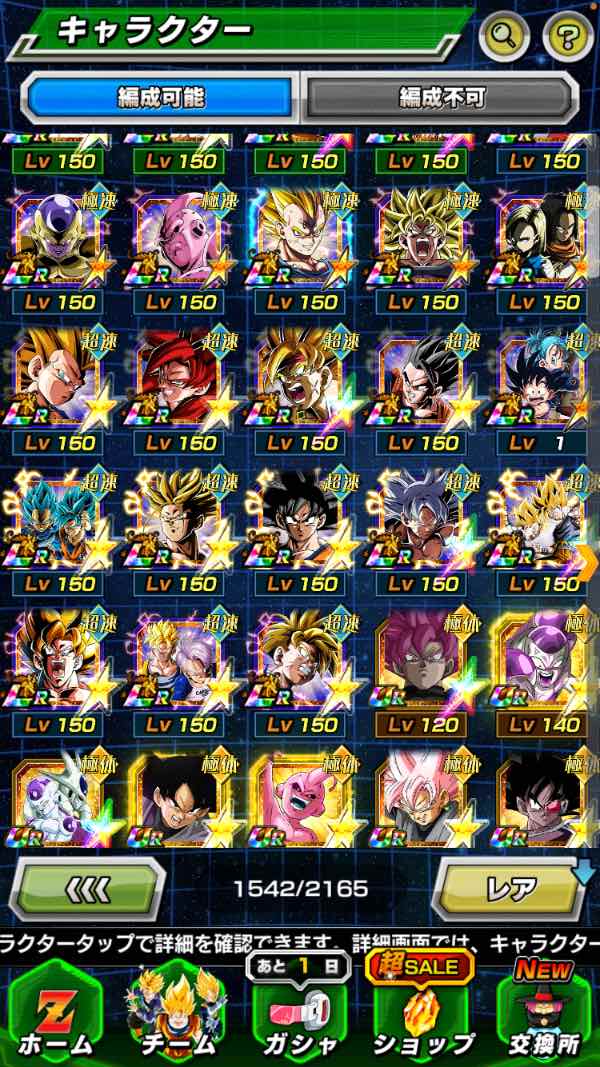Viewport: 600px width, 1067px height.
Task: Open the character search magnifier
Action: point(505,38)
